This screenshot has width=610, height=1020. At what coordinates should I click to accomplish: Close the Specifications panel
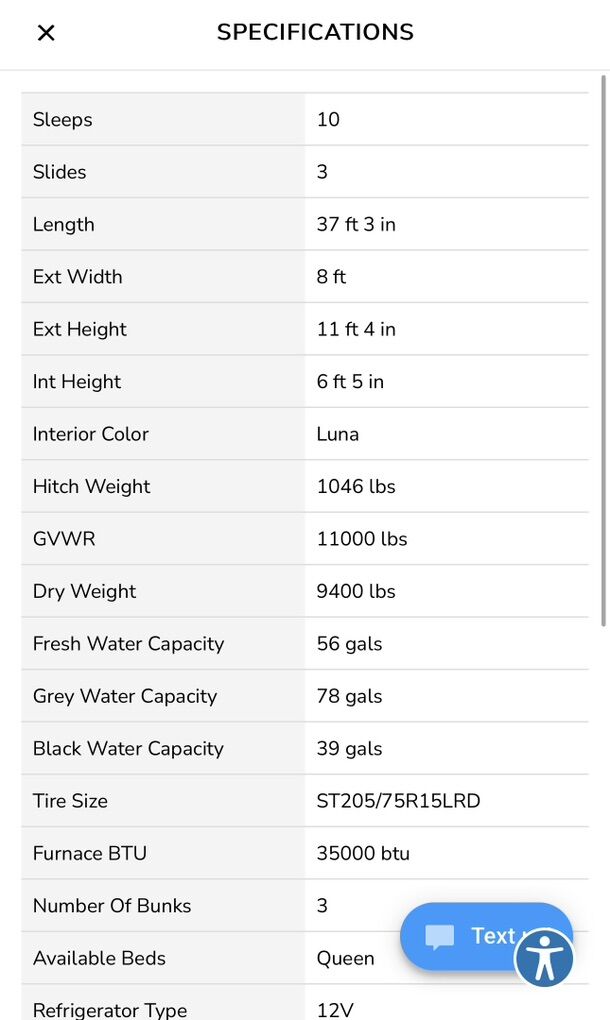pos(46,33)
